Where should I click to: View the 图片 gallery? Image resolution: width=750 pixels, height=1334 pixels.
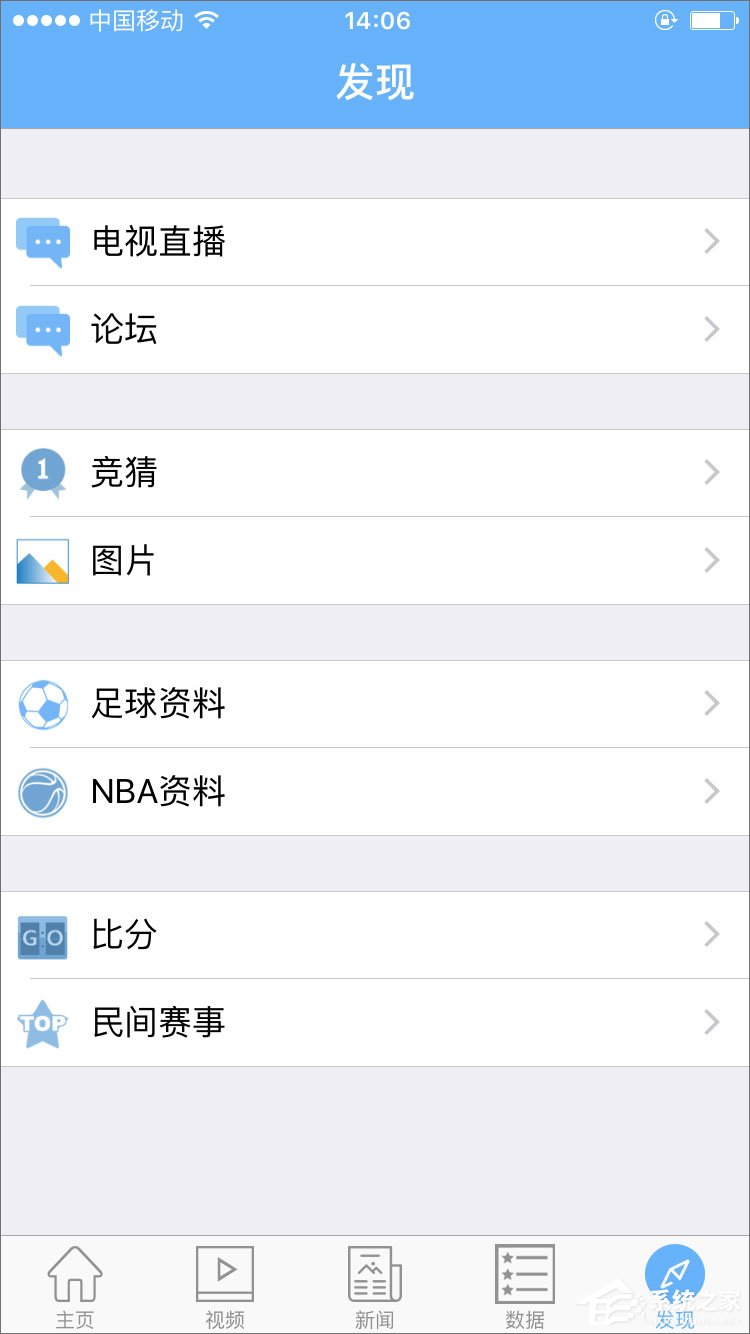tap(375, 561)
